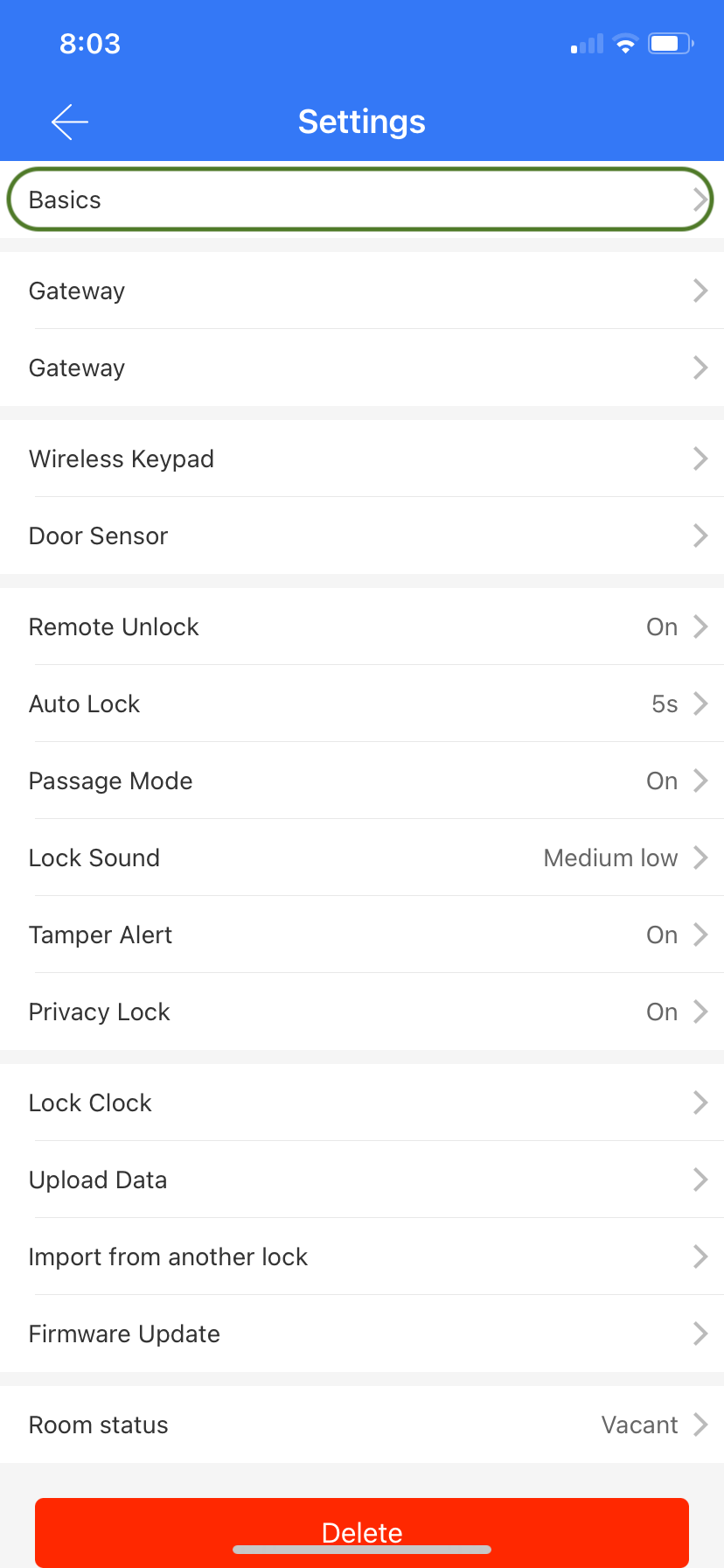This screenshot has height=1568, width=724.
Task: Choose Import from another lock
Action: [362, 1256]
